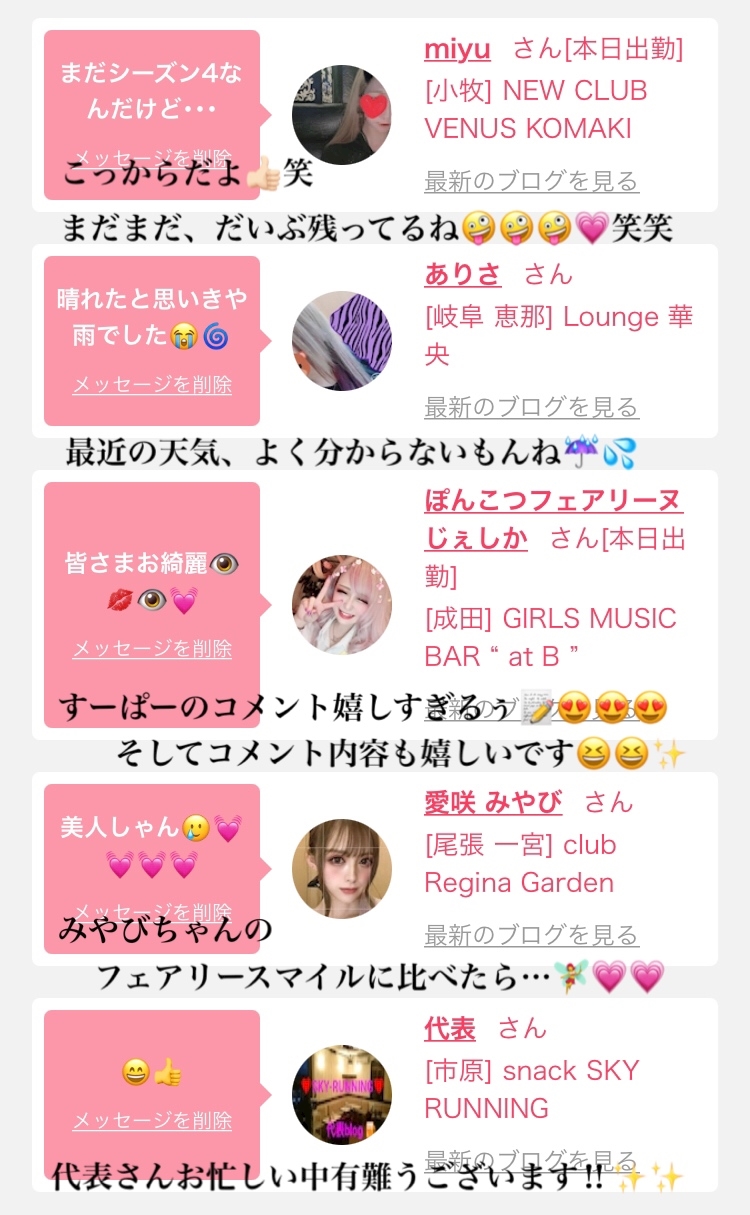750x1215 pixels.
Task: Delete the message 晴れたと思いきや雨でした
Action: pos(152,385)
